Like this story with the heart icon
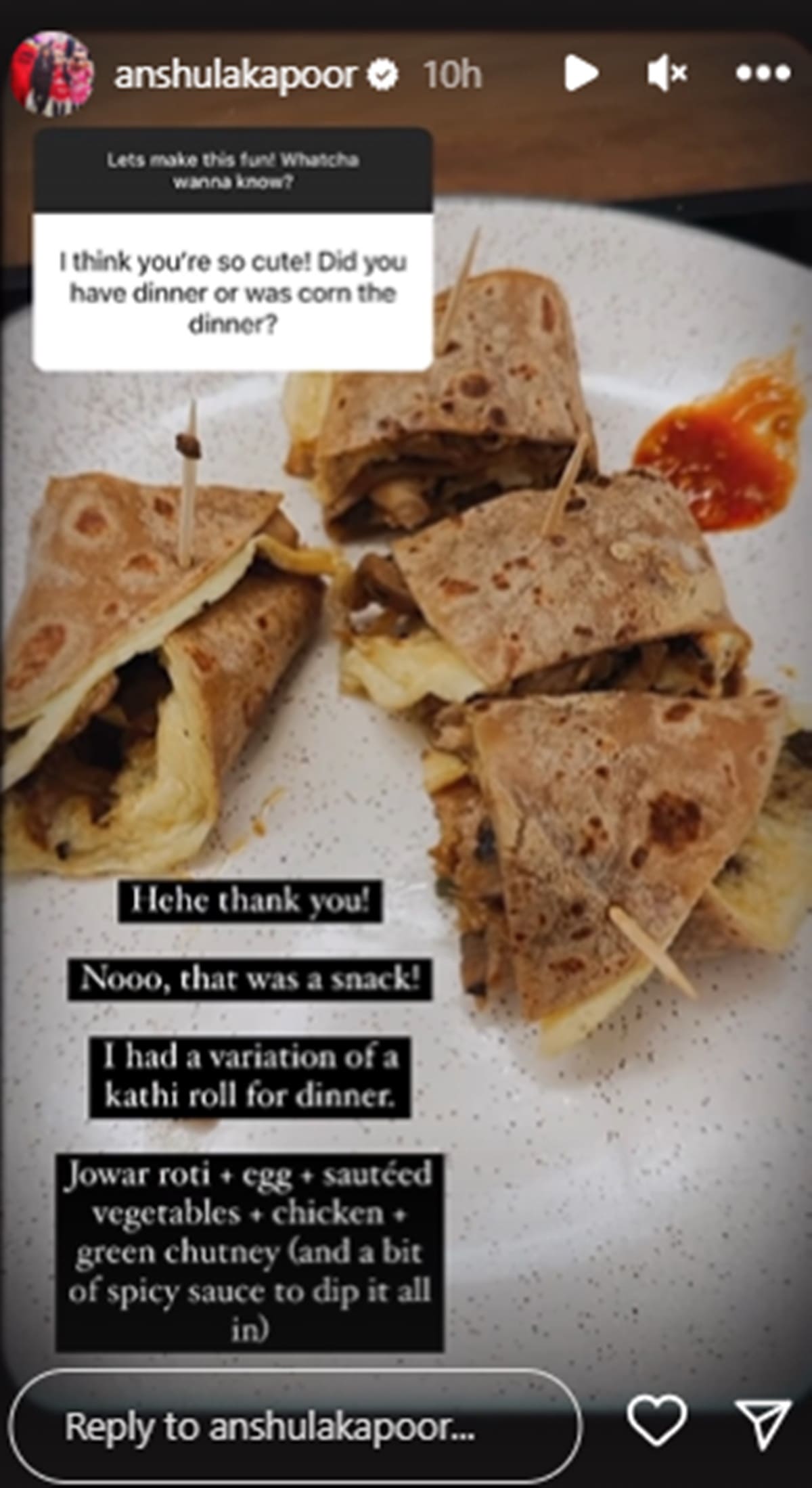The image size is (812, 1488). 656,1420
